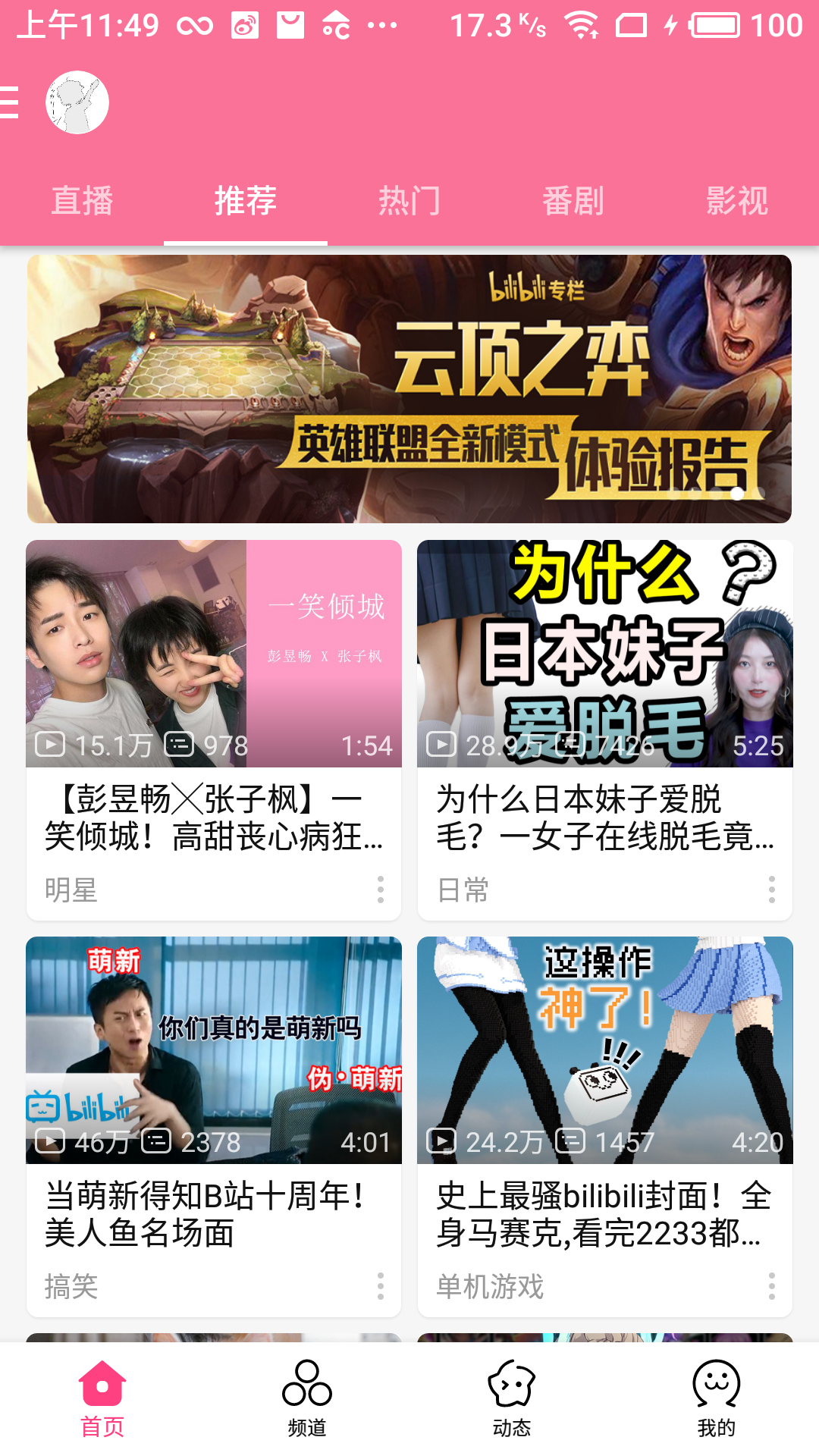Viewport: 819px width, 1456px height.
Task: Open 史上最骚bilibili封面 video
Action: tap(605, 1050)
